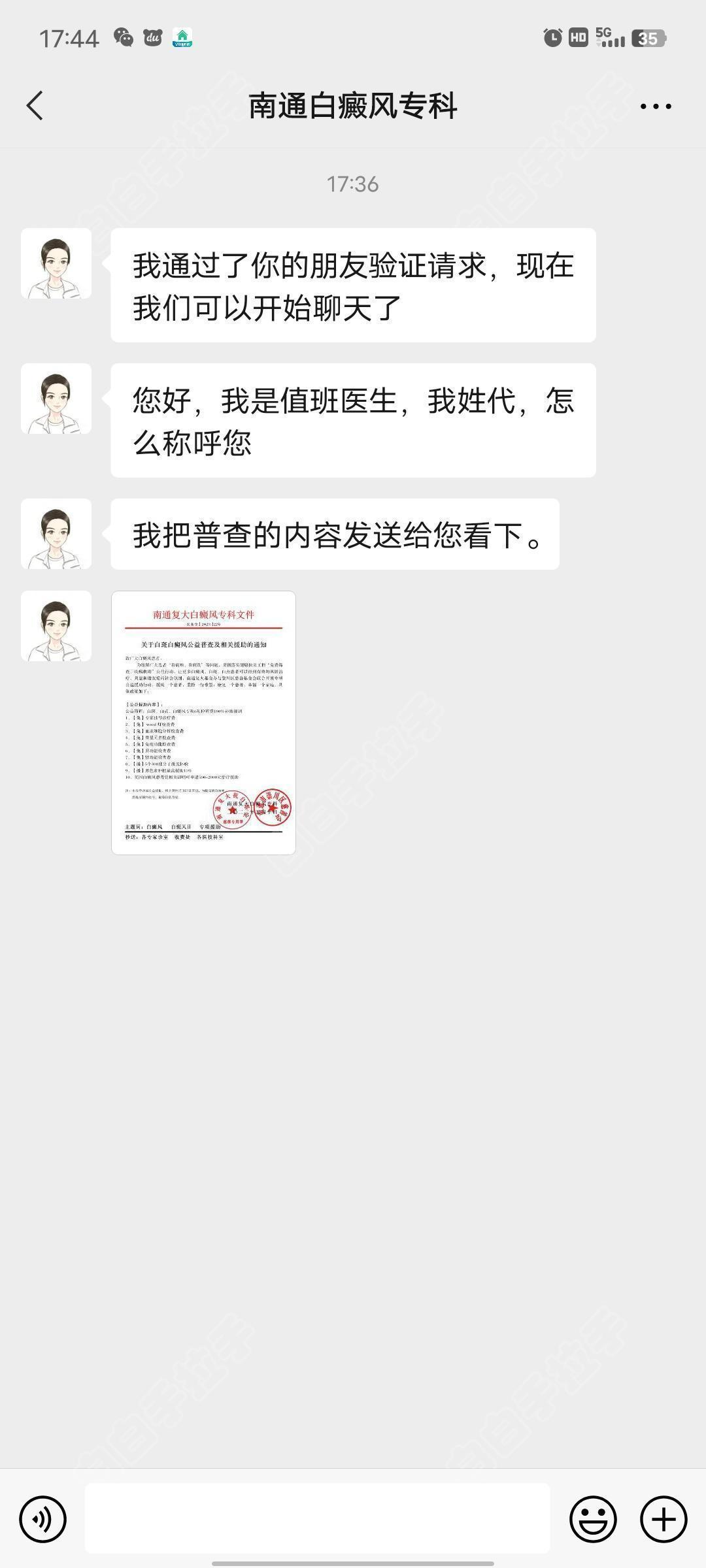This screenshot has width=706, height=1568.
Task: Open the plus attachments menu
Action: (663, 1519)
